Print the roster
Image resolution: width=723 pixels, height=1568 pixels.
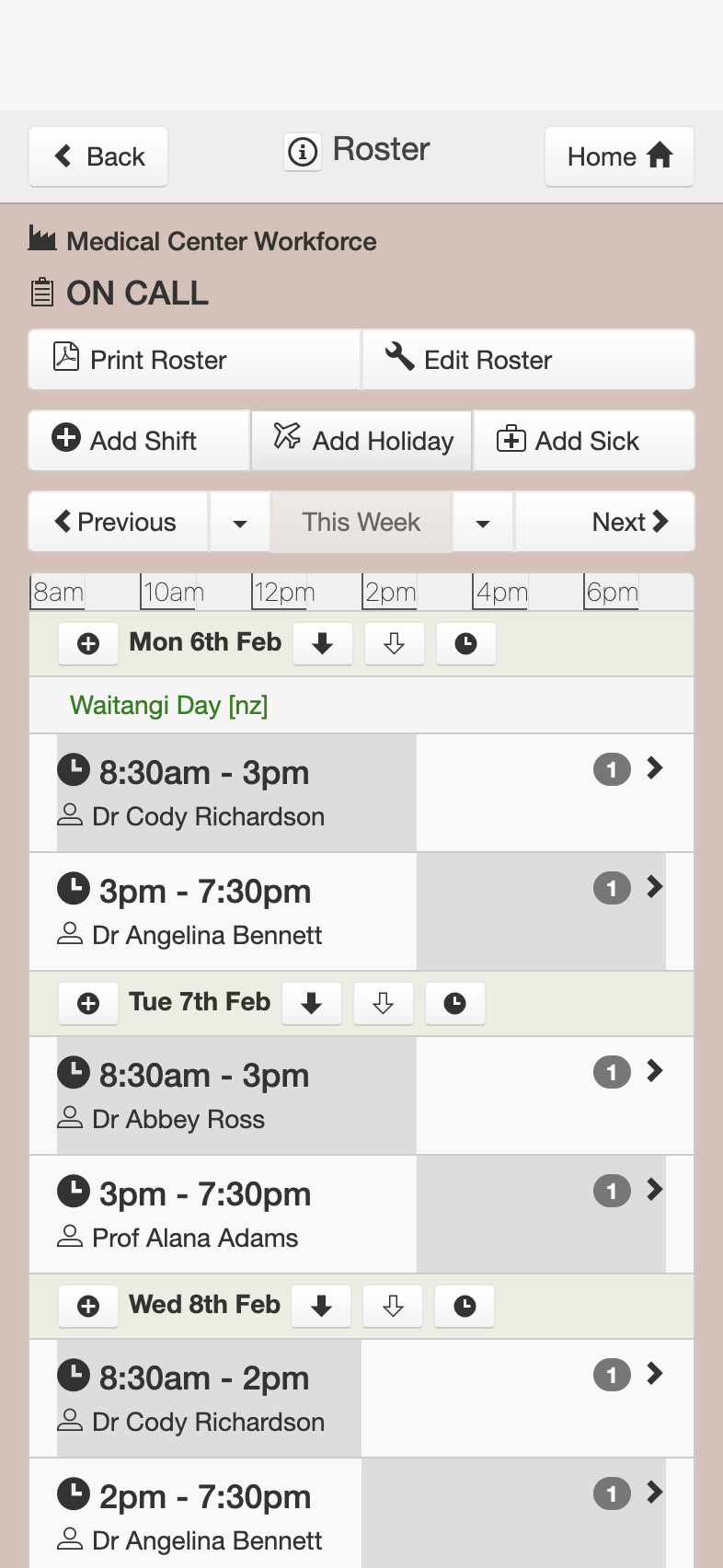click(x=194, y=360)
